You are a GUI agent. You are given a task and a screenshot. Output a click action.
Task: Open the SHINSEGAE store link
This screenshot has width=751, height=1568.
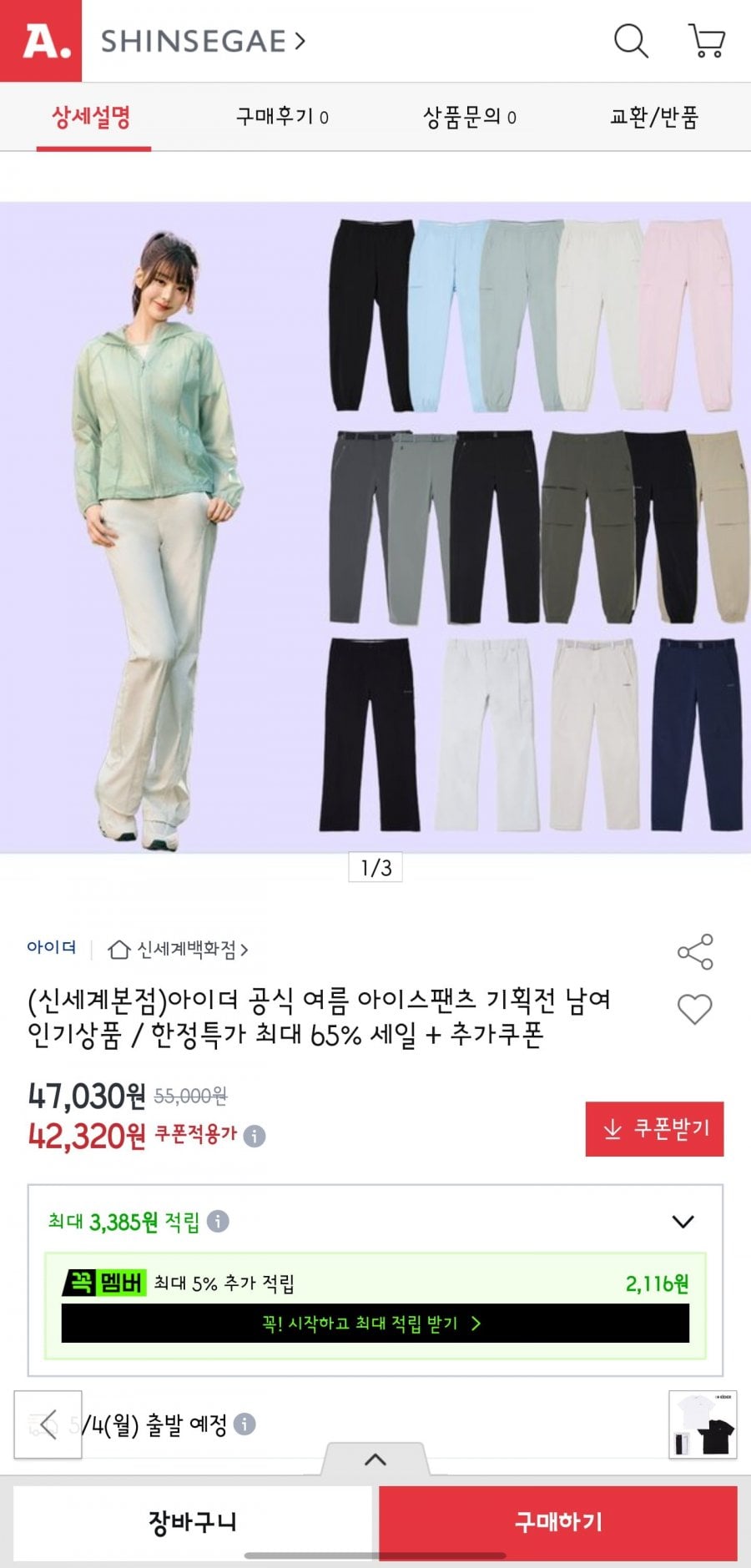tap(203, 41)
